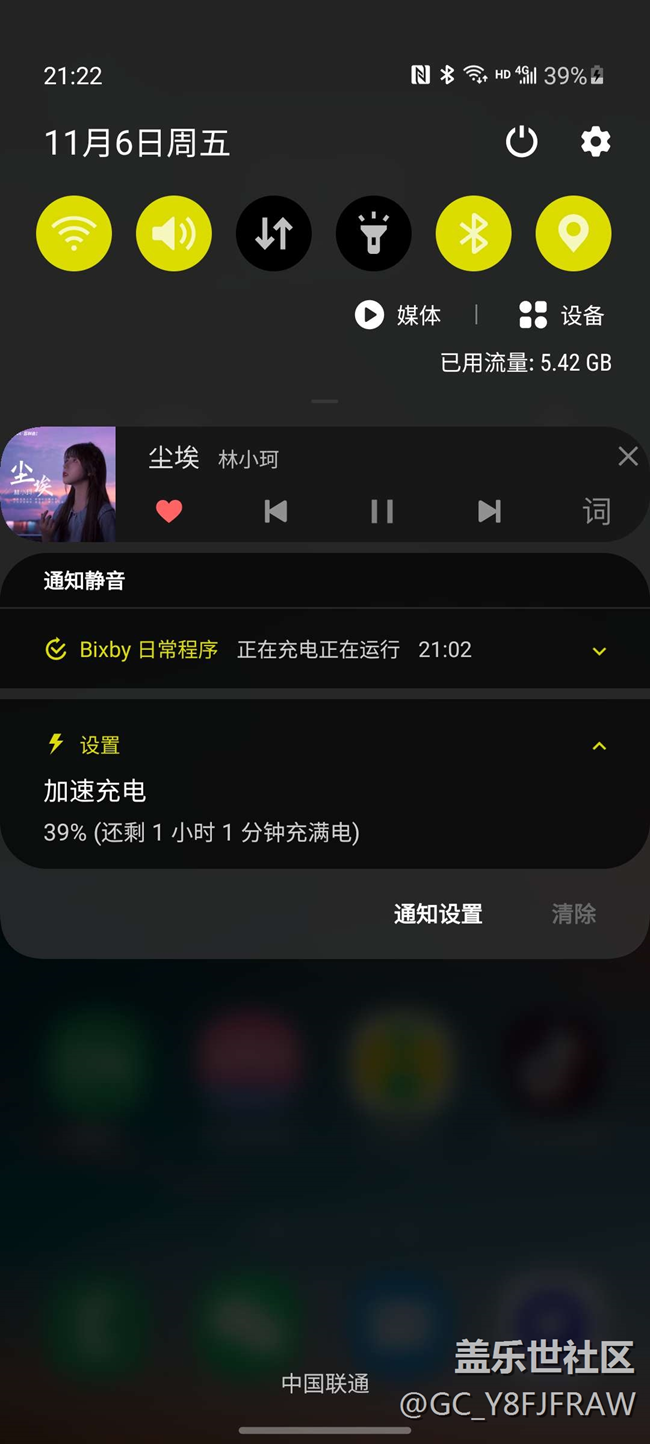The image size is (650, 1444).
Task: Skip to the previous track
Action: [275, 512]
